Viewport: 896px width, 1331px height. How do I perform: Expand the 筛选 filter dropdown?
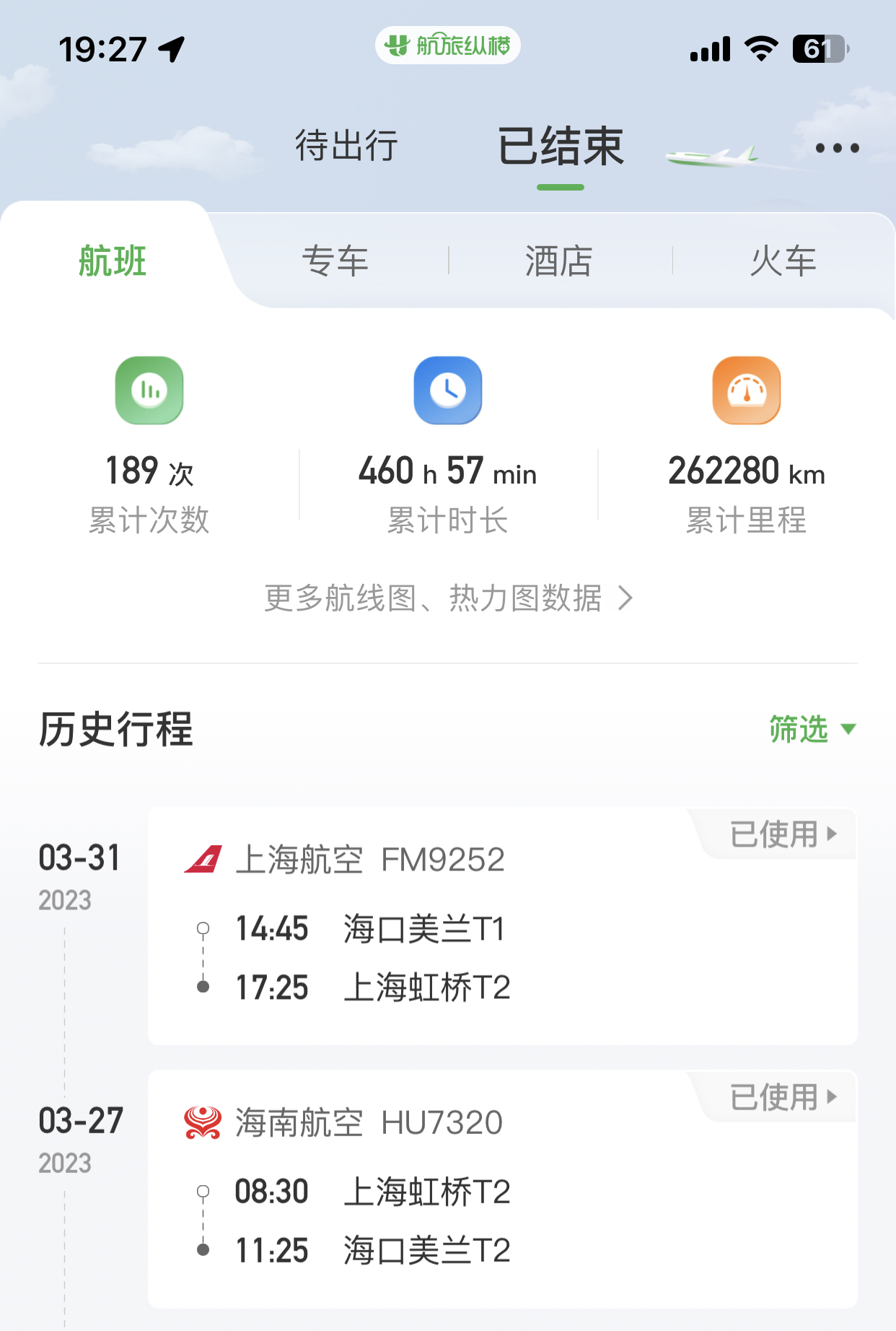(812, 729)
